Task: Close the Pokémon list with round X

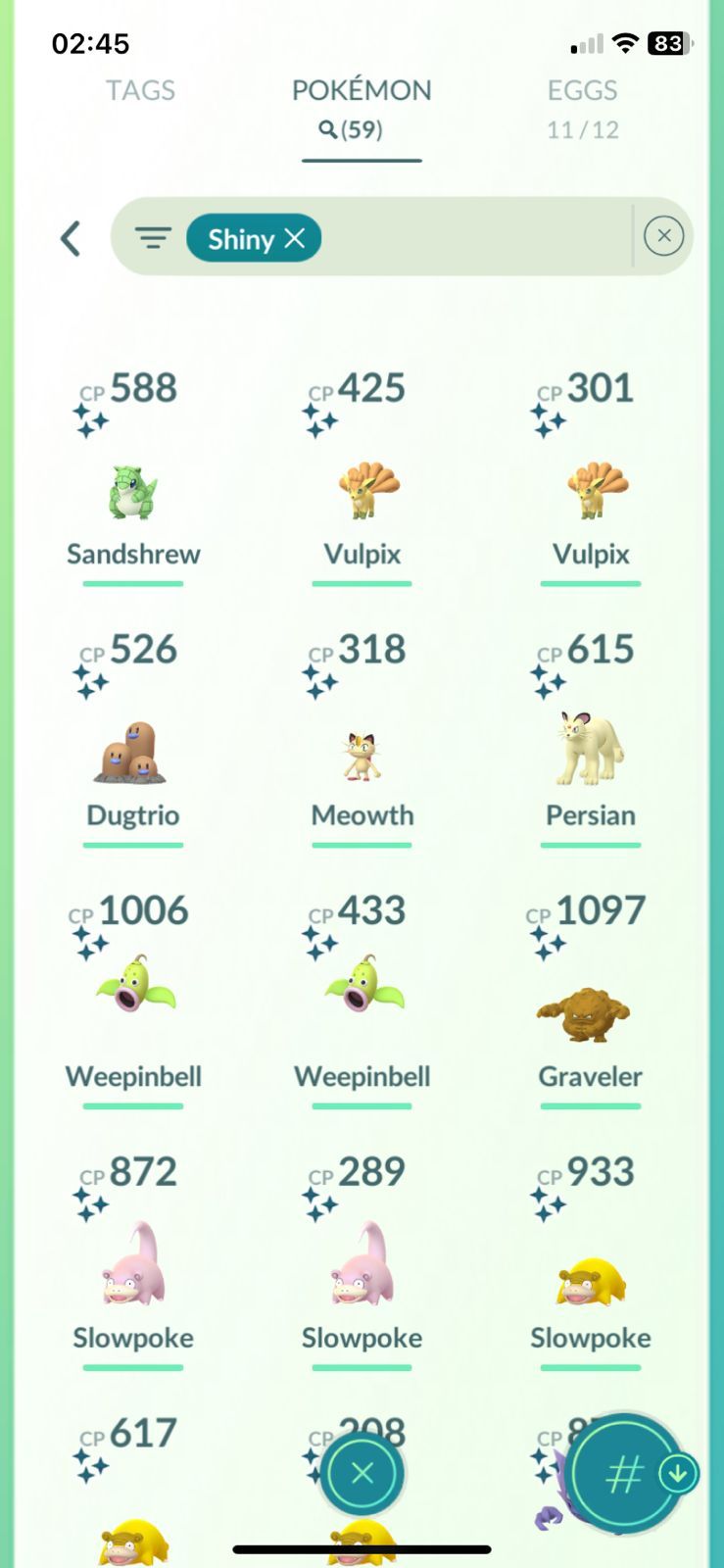Action: tap(362, 1473)
